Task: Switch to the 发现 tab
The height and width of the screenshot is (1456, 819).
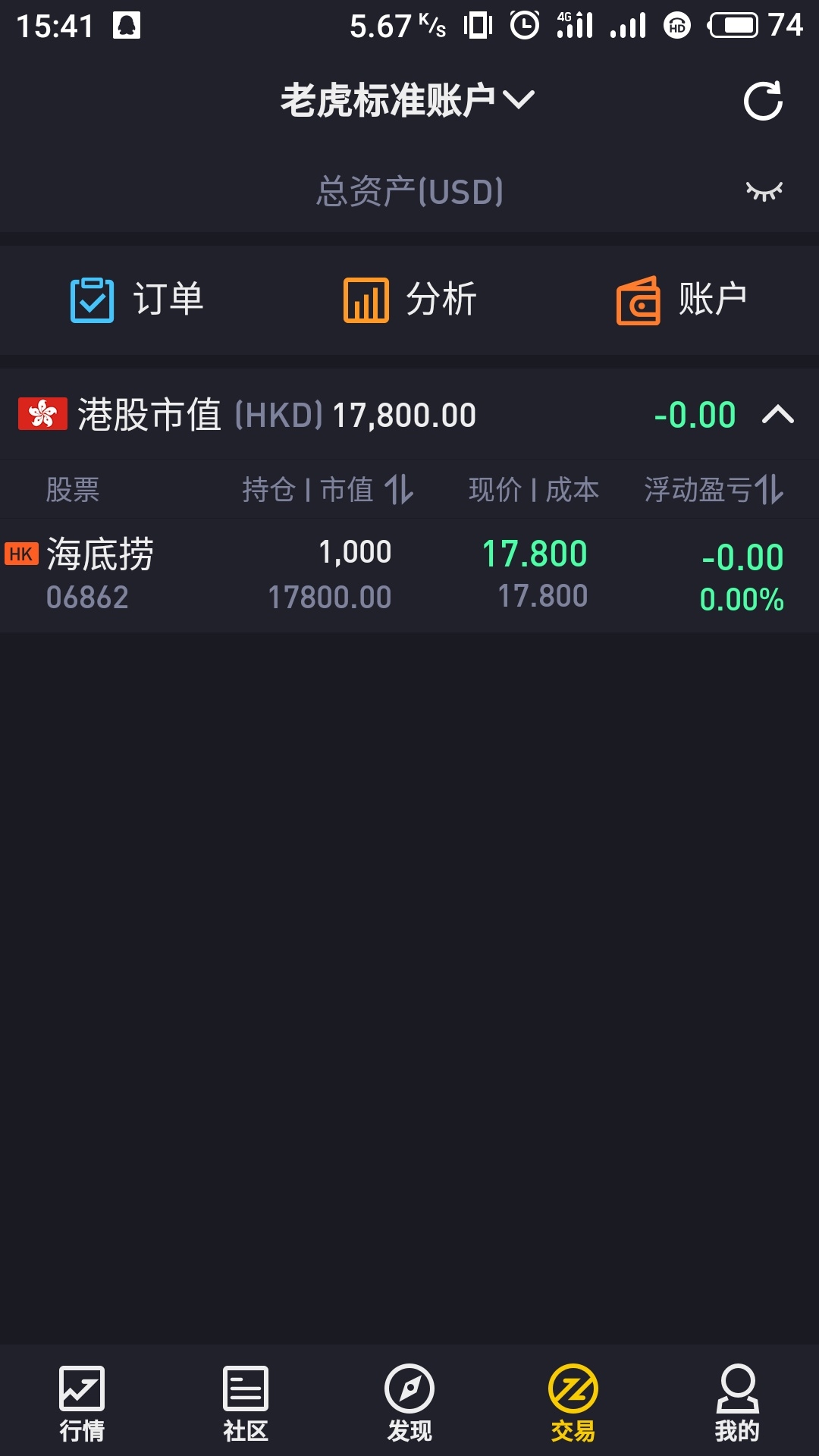Action: (x=409, y=1404)
